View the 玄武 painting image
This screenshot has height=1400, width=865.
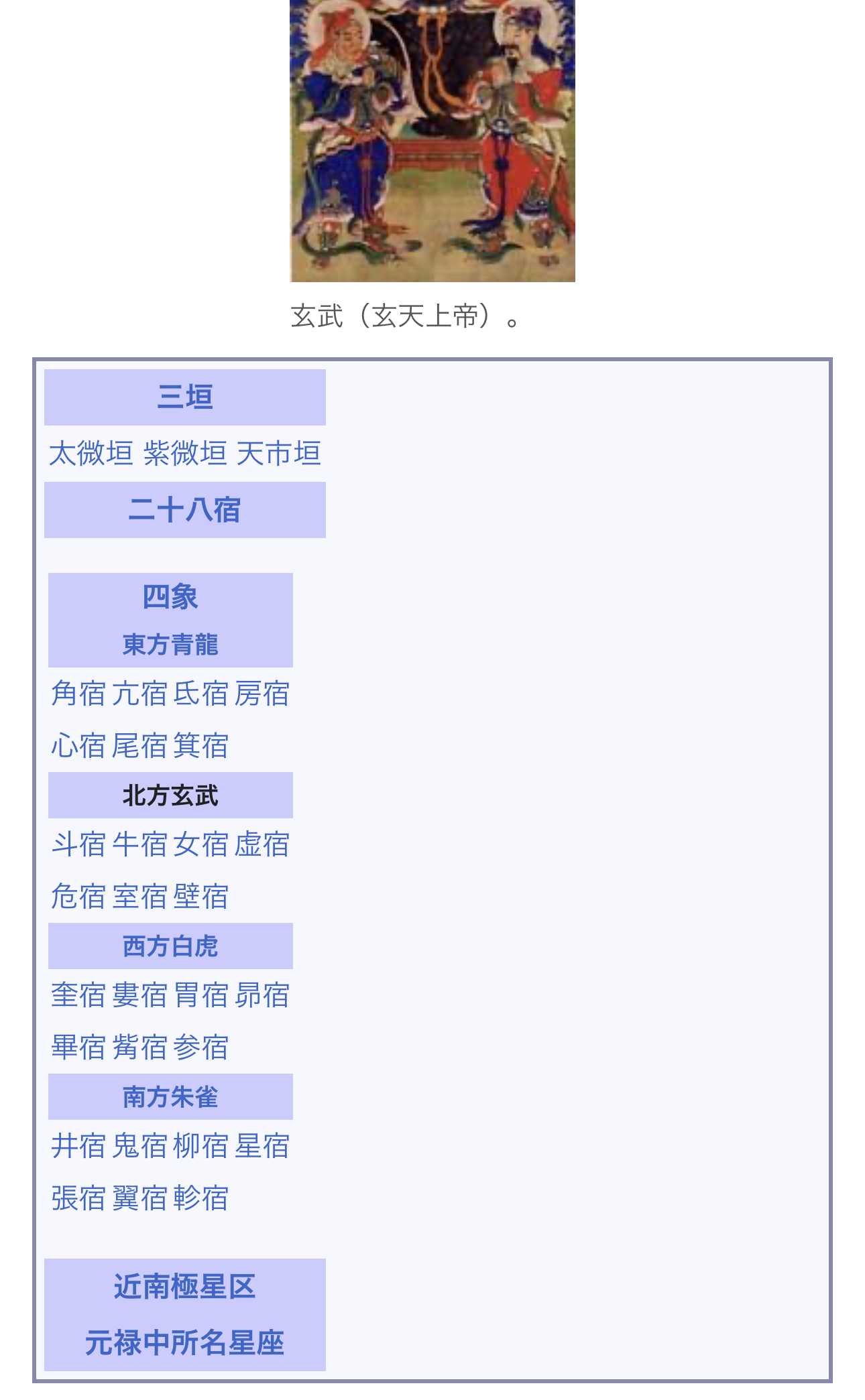coord(432,141)
